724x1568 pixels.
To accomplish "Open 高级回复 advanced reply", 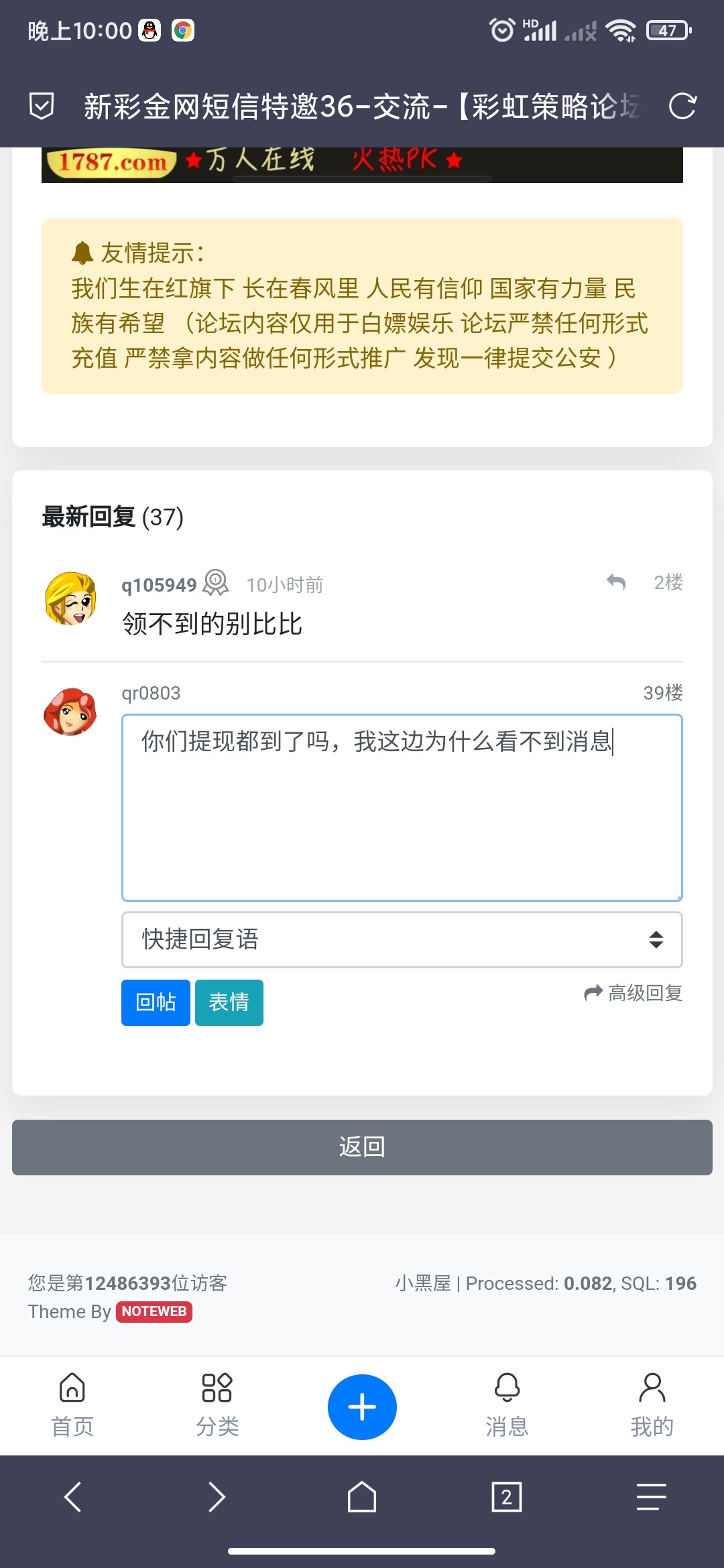I will tap(633, 993).
